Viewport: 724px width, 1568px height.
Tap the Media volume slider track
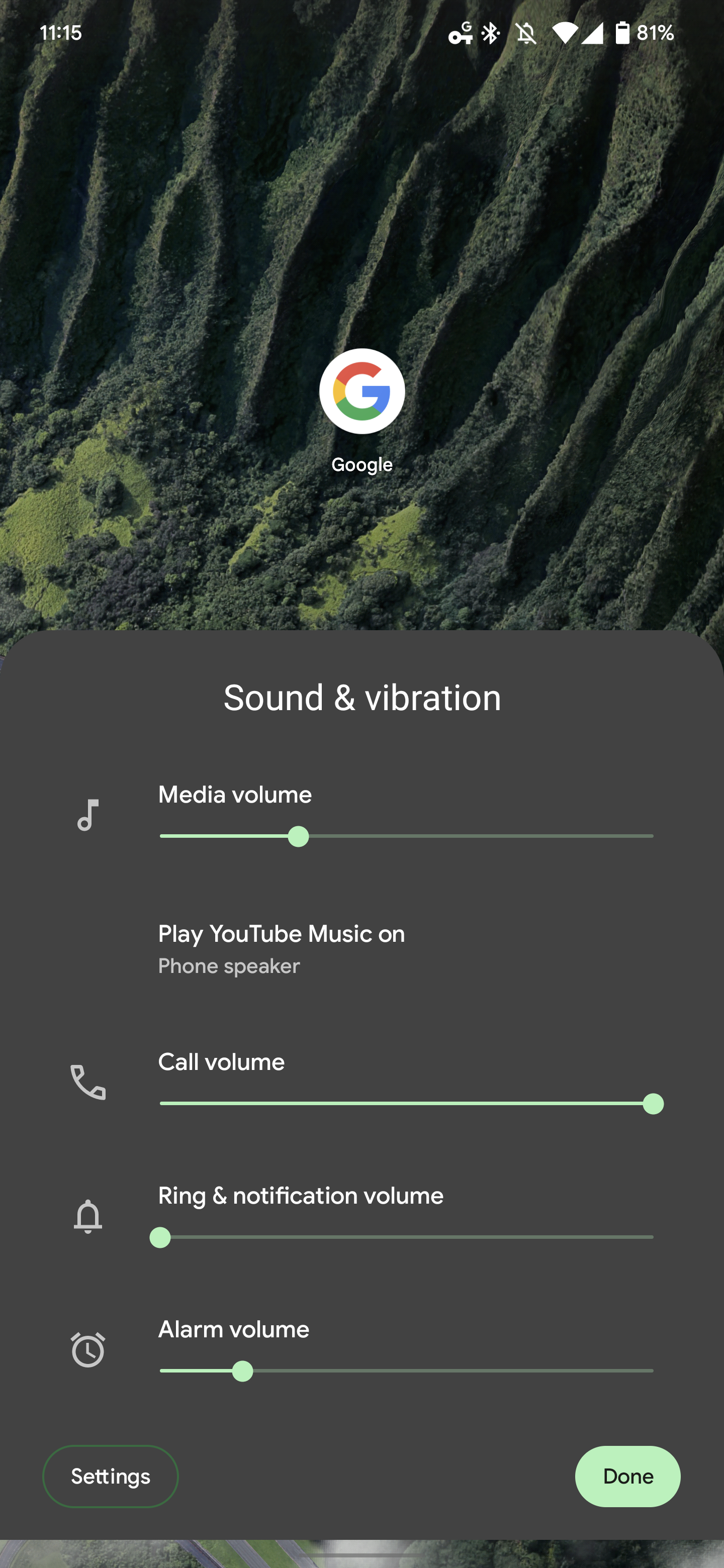point(406,836)
